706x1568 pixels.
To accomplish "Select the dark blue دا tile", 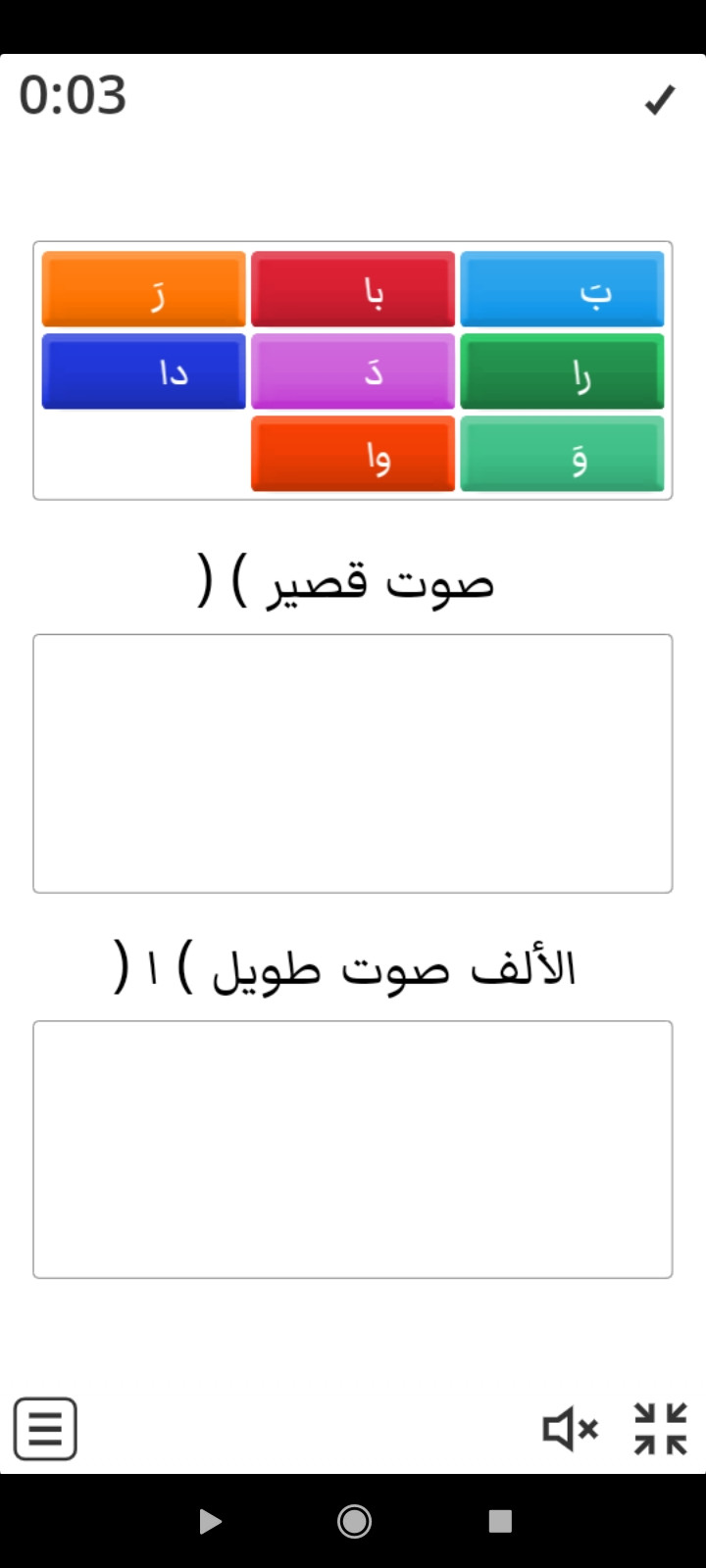I will (144, 371).
